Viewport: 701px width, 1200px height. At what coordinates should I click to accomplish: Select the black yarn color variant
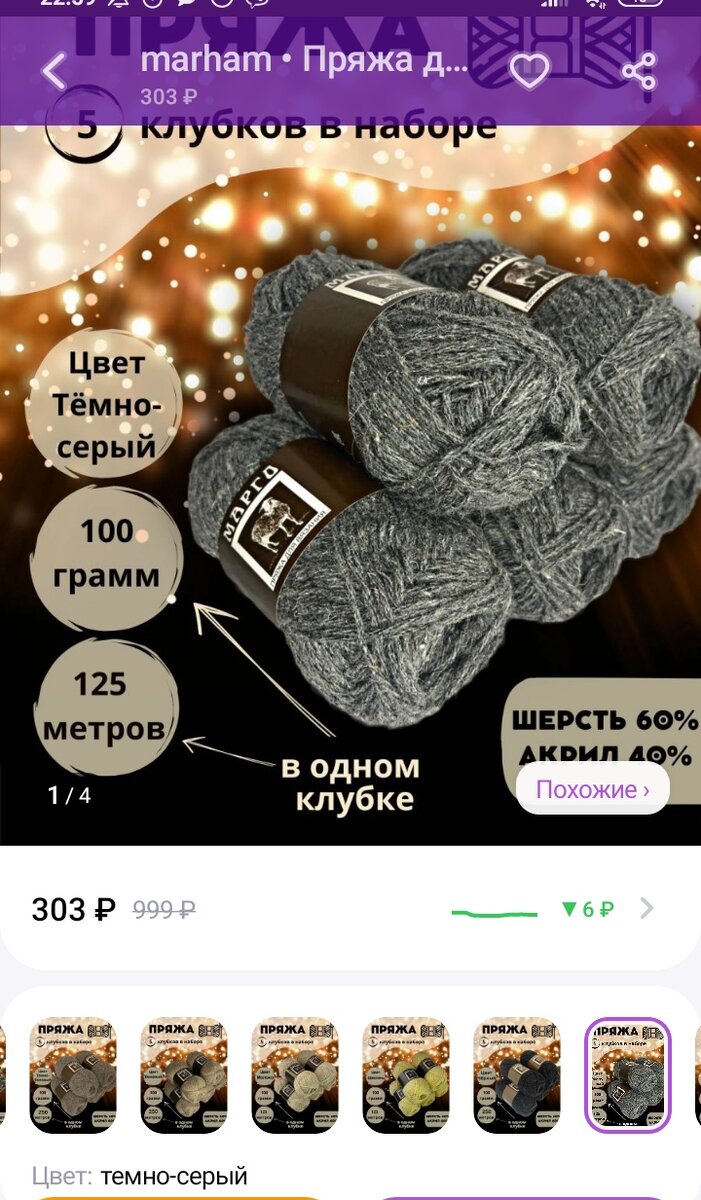[517, 1075]
